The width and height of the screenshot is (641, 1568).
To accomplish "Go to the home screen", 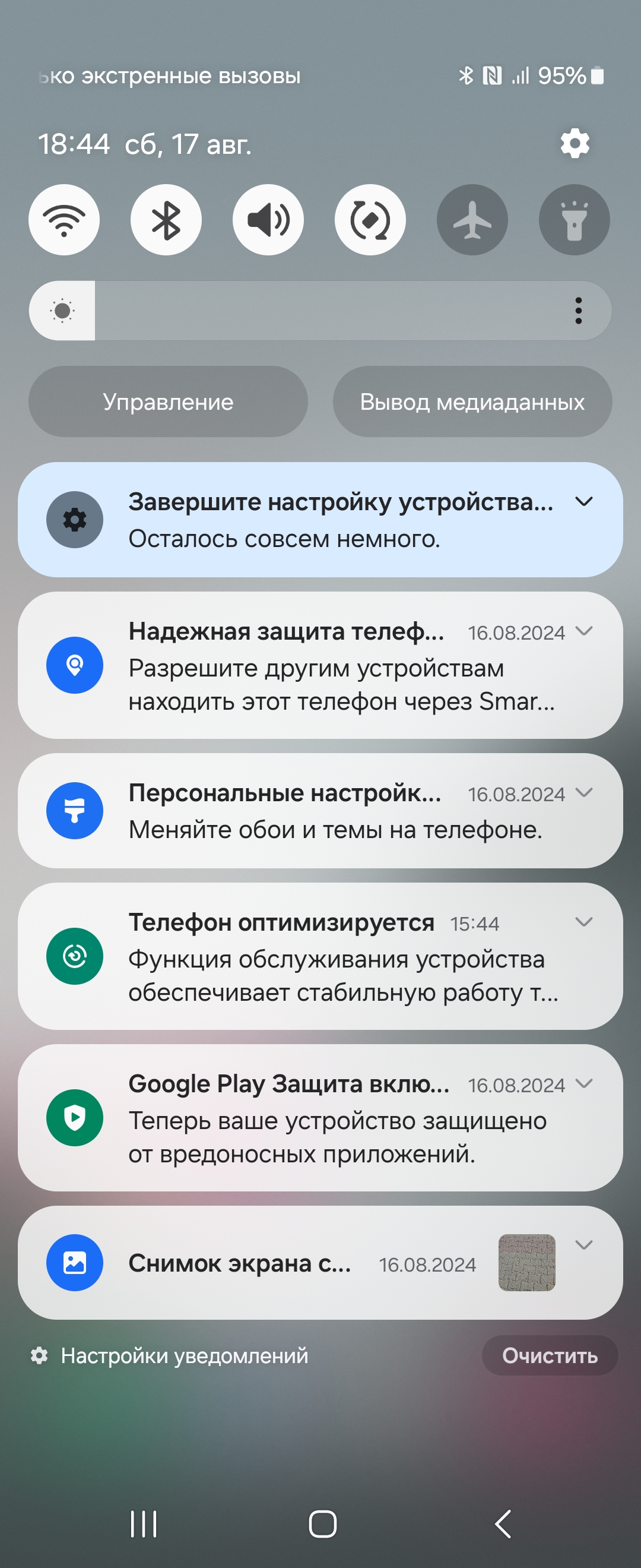I will tap(322, 1524).
